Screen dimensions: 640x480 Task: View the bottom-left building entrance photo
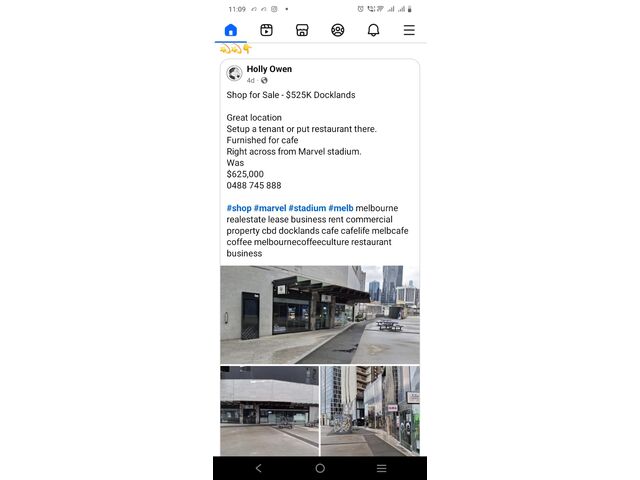(269, 410)
